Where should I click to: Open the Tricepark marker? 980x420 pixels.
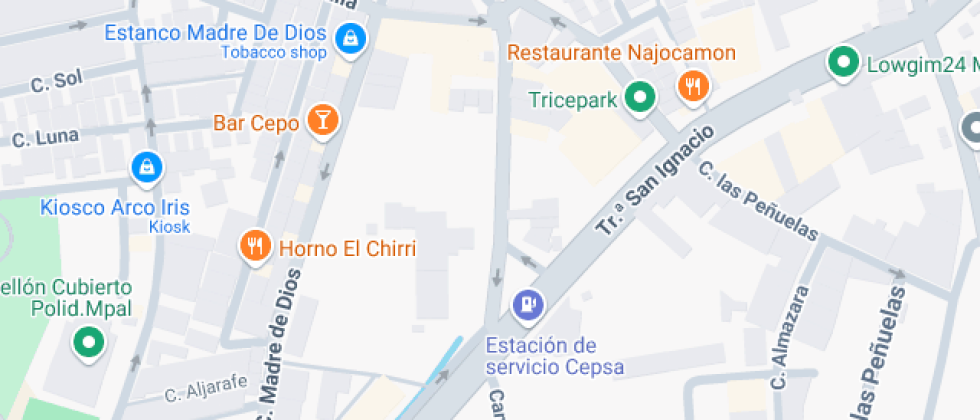pyautogui.click(x=640, y=99)
